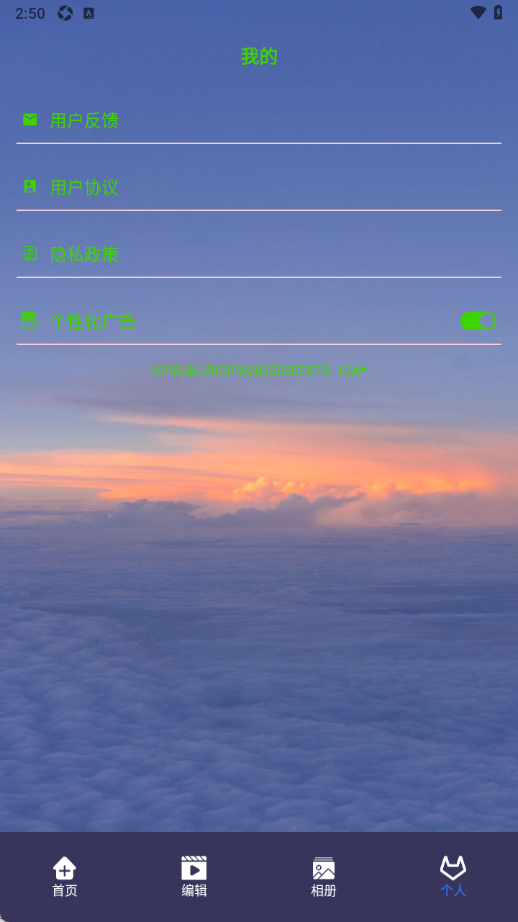Screen dimensions: 518x922
Task: Select the 个人 personal tab
Action: (x=453, y=877)
